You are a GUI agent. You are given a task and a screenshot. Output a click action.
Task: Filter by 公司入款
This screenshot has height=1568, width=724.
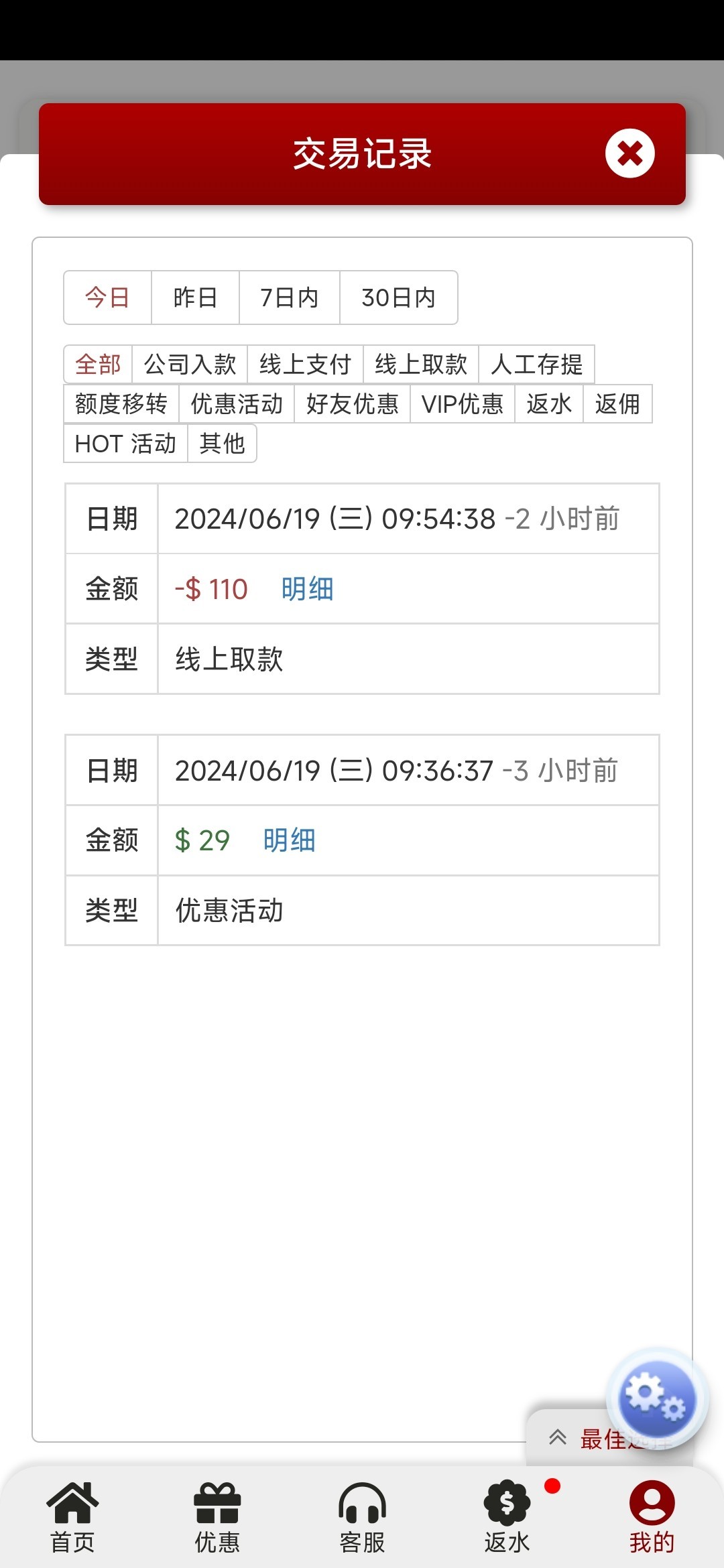190,365
